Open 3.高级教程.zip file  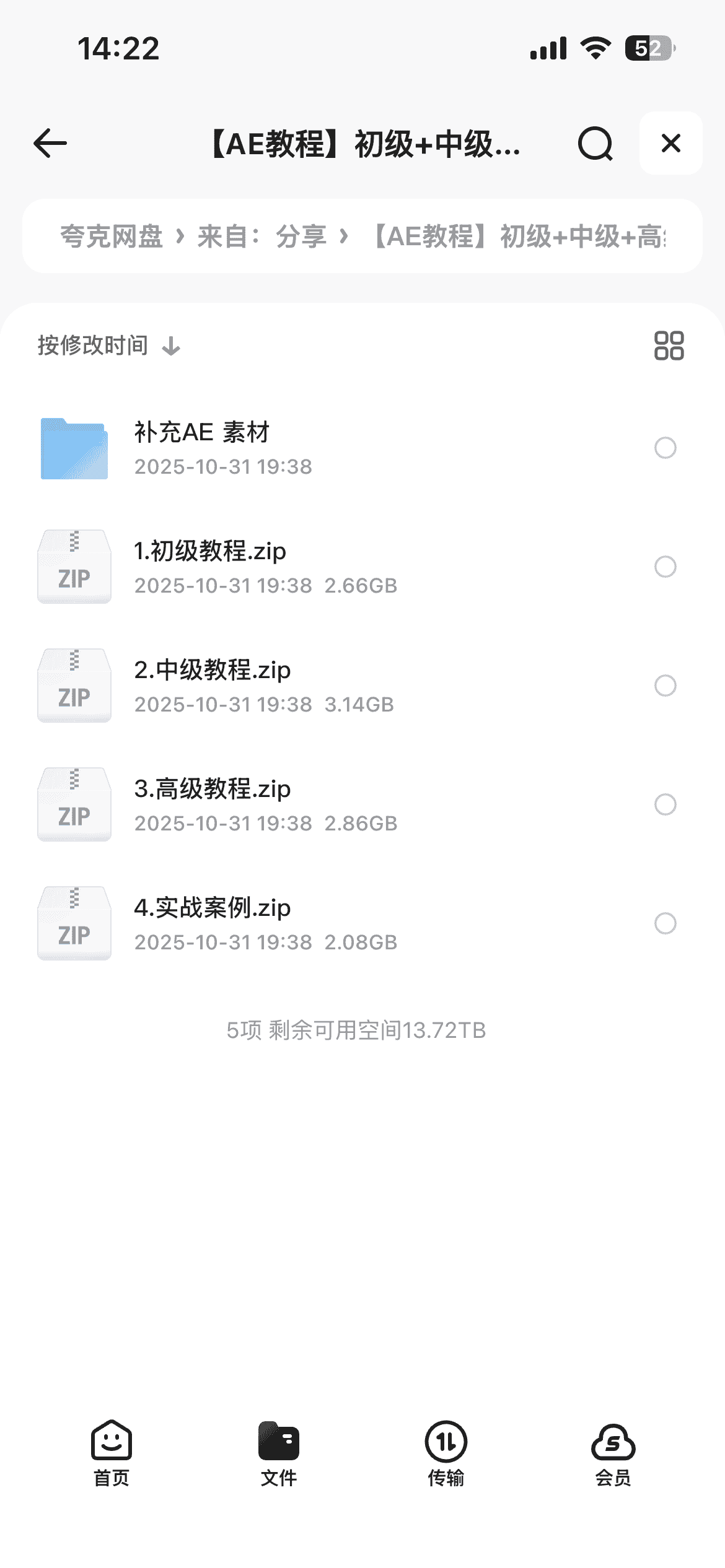pos(213,804)
